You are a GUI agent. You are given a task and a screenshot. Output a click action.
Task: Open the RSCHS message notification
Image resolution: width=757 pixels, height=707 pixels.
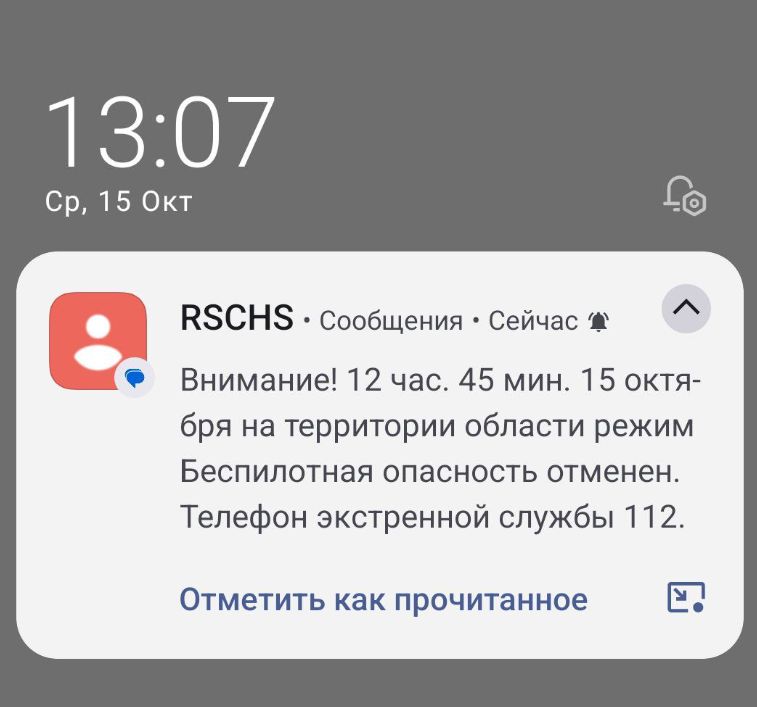[440, 450]
